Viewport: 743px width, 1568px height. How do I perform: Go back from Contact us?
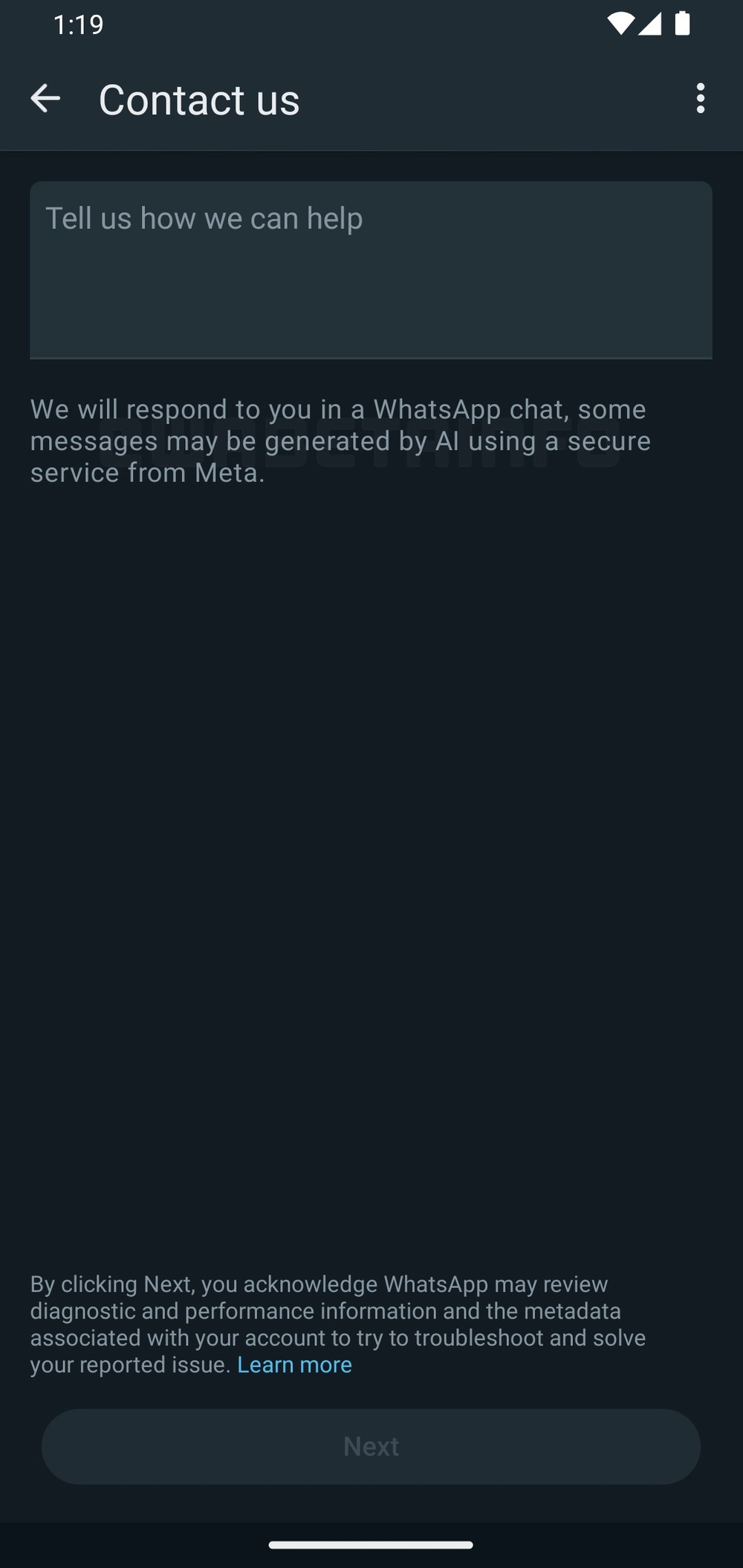[45, 99]
